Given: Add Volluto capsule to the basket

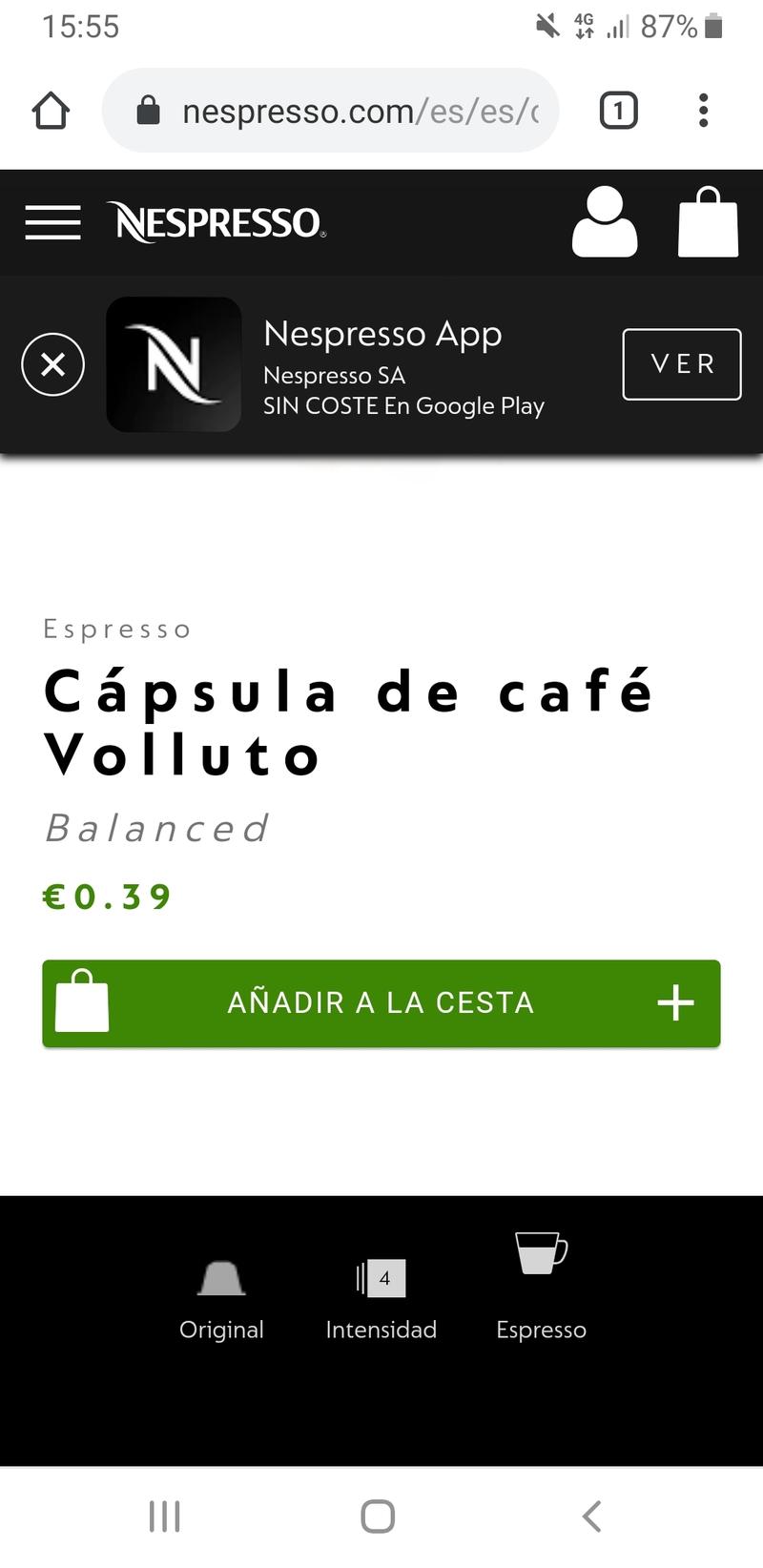Looking at the screenshot, I should pos(381,1003).
